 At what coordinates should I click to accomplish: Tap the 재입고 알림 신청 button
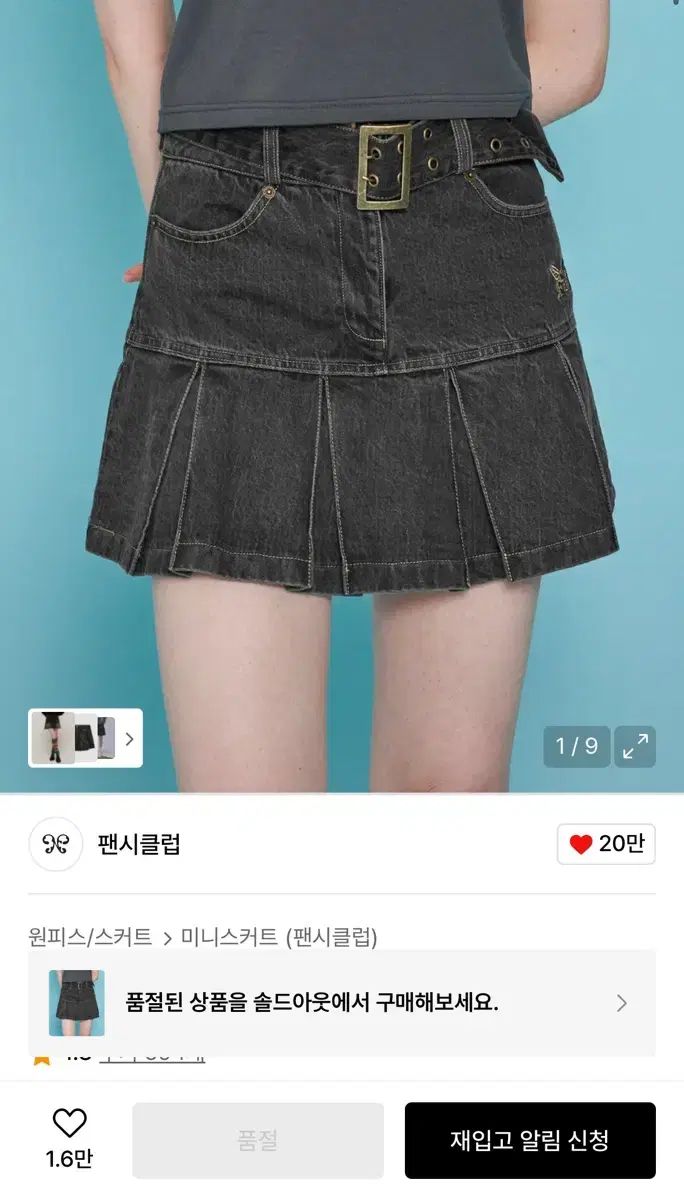[x=529, y=1140]
